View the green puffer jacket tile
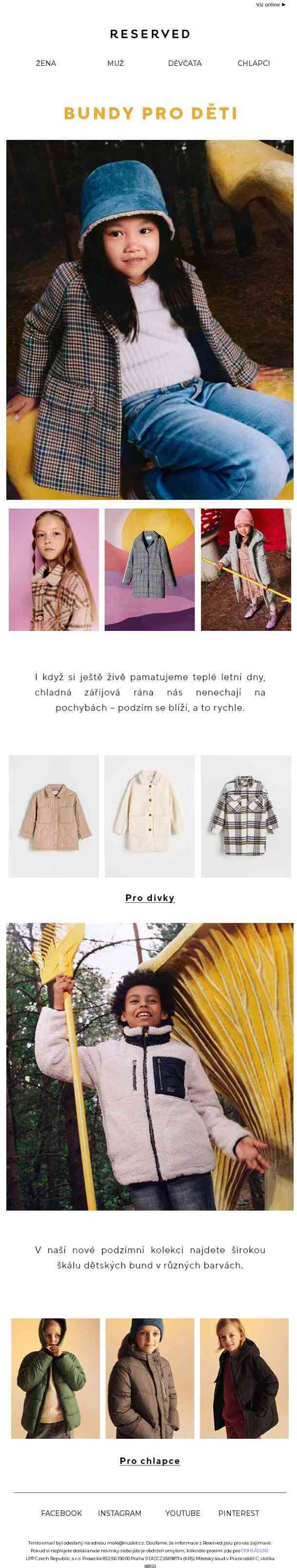This screenshot has width=297, height=1568. coord(56,1379)
